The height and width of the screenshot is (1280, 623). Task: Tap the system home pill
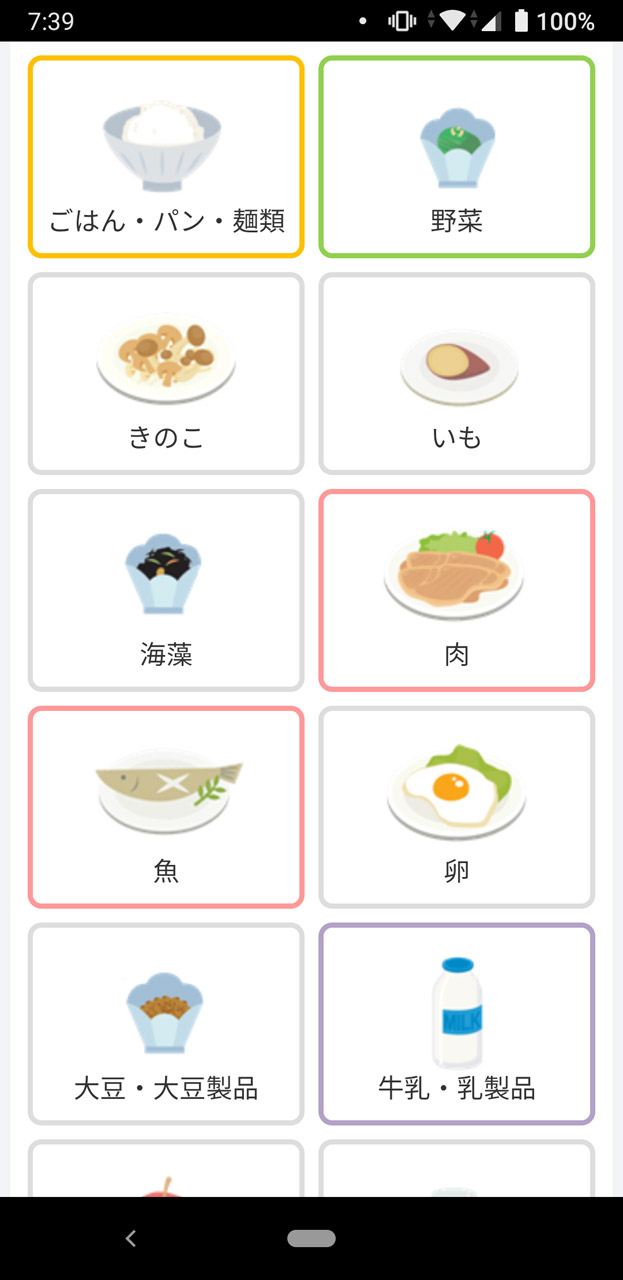coord(311,1238)
